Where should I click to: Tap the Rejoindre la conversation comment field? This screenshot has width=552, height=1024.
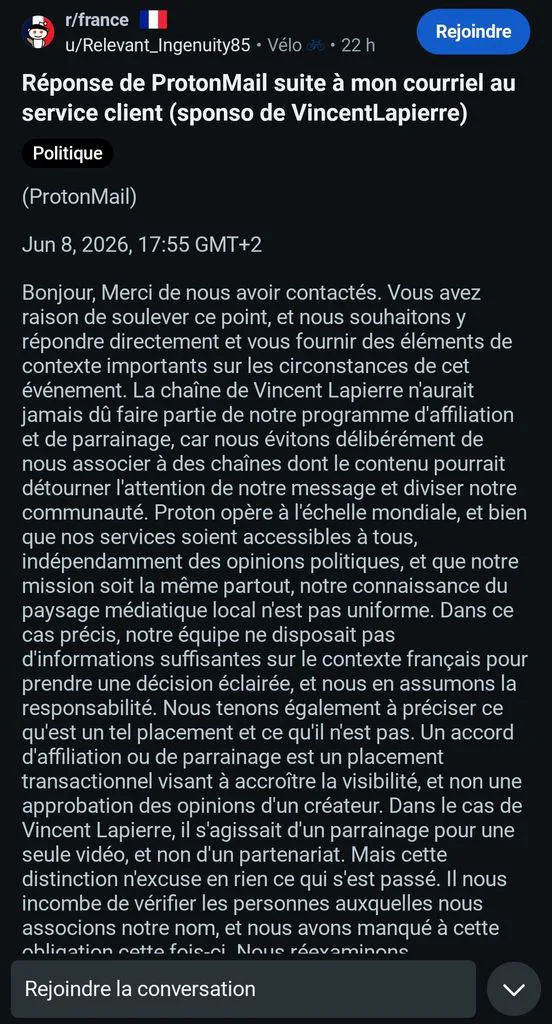pos(243,988)
